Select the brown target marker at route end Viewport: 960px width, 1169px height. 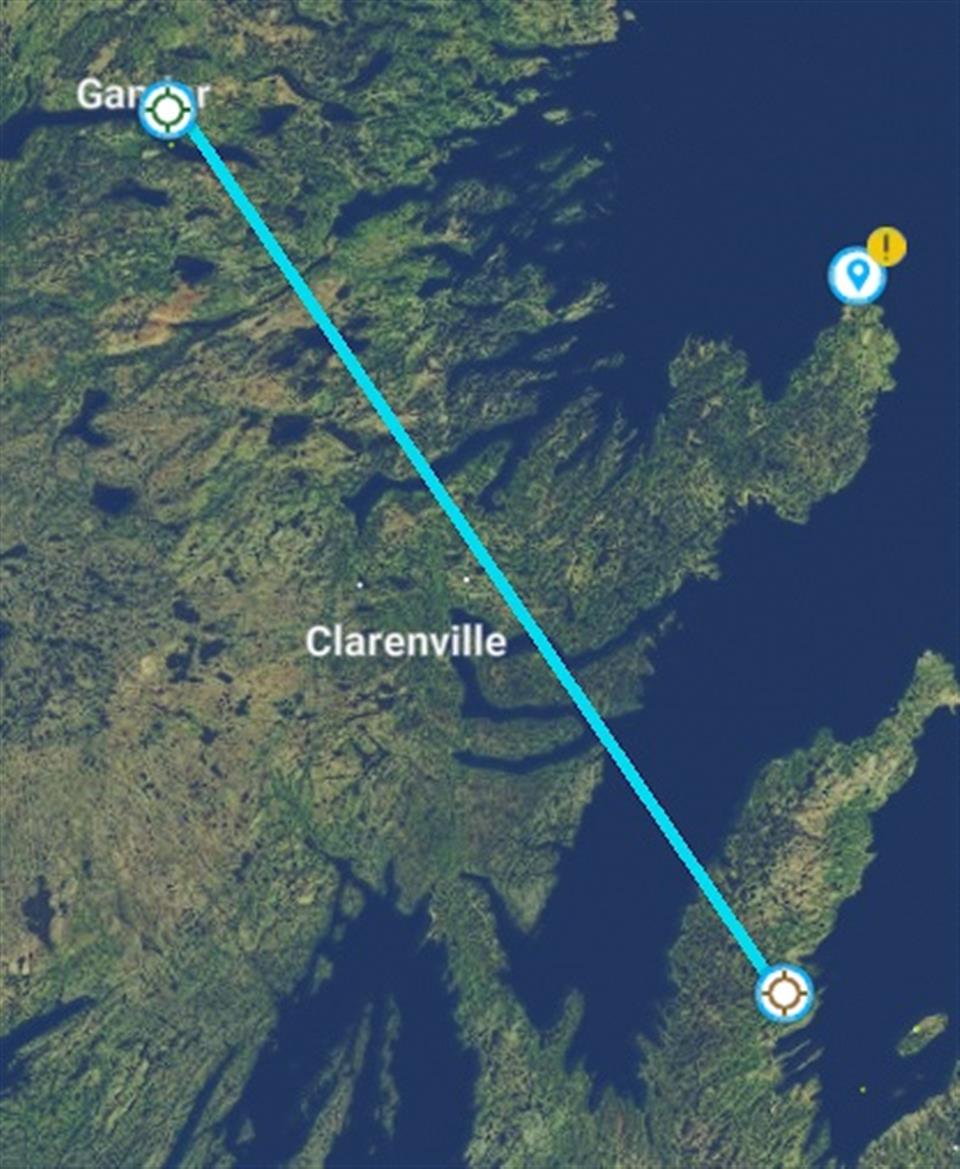[784, 993]
